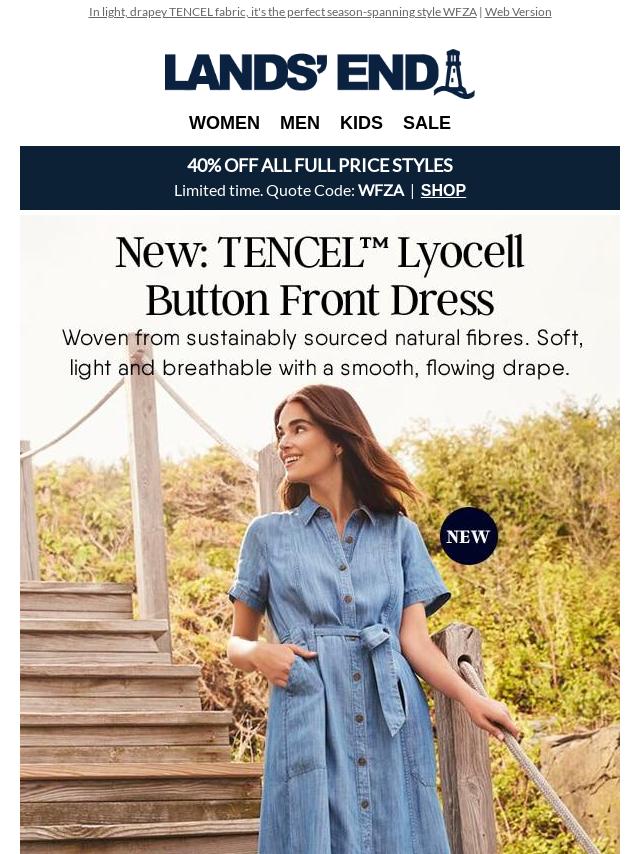
Task: Browse the KIDS category
Action: pyautogui.click(x=361, y=123)
